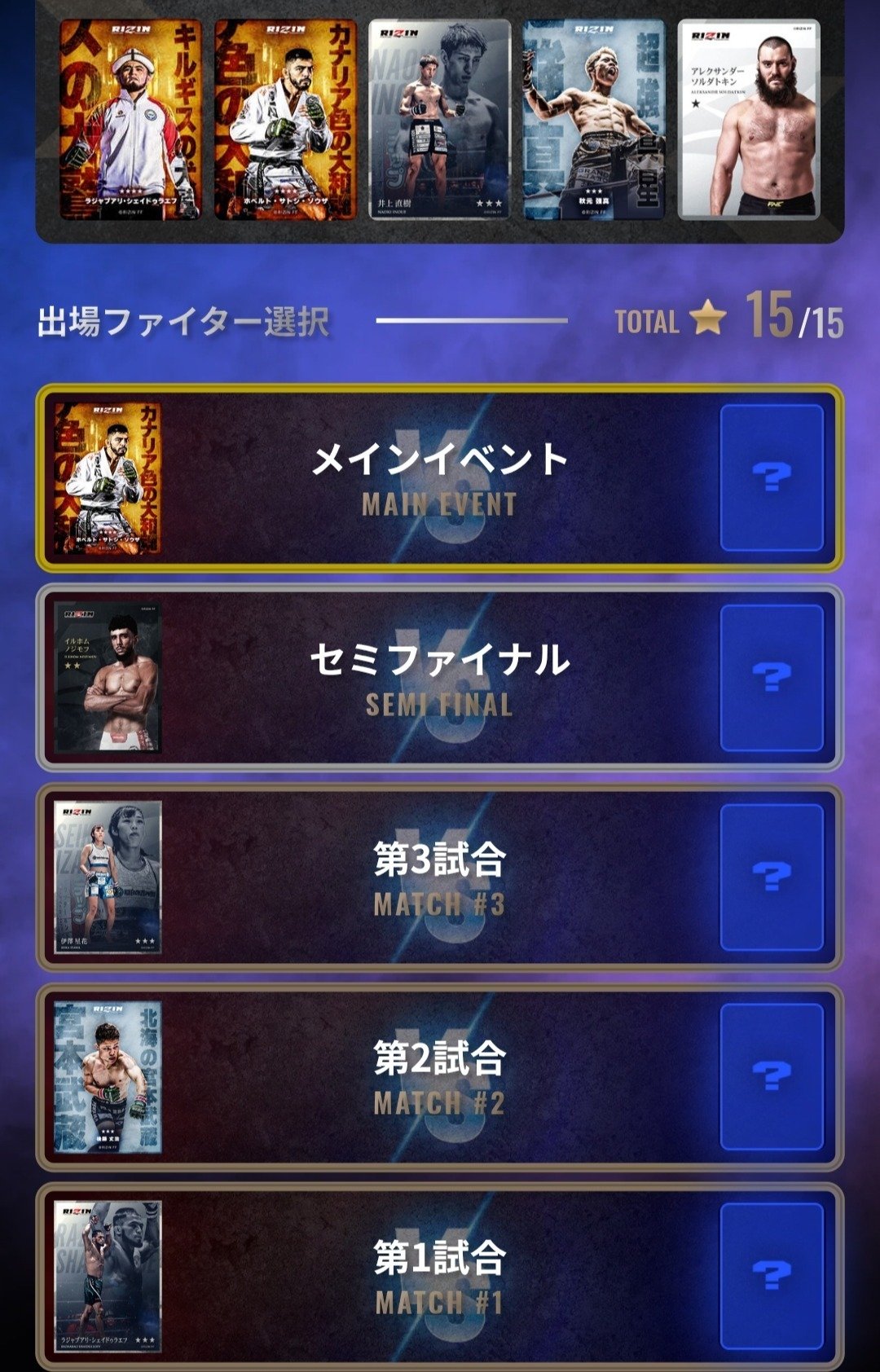Click the Semi Final matchup panel
This screenshot has height=1372, width=880.
coord(440,678)
